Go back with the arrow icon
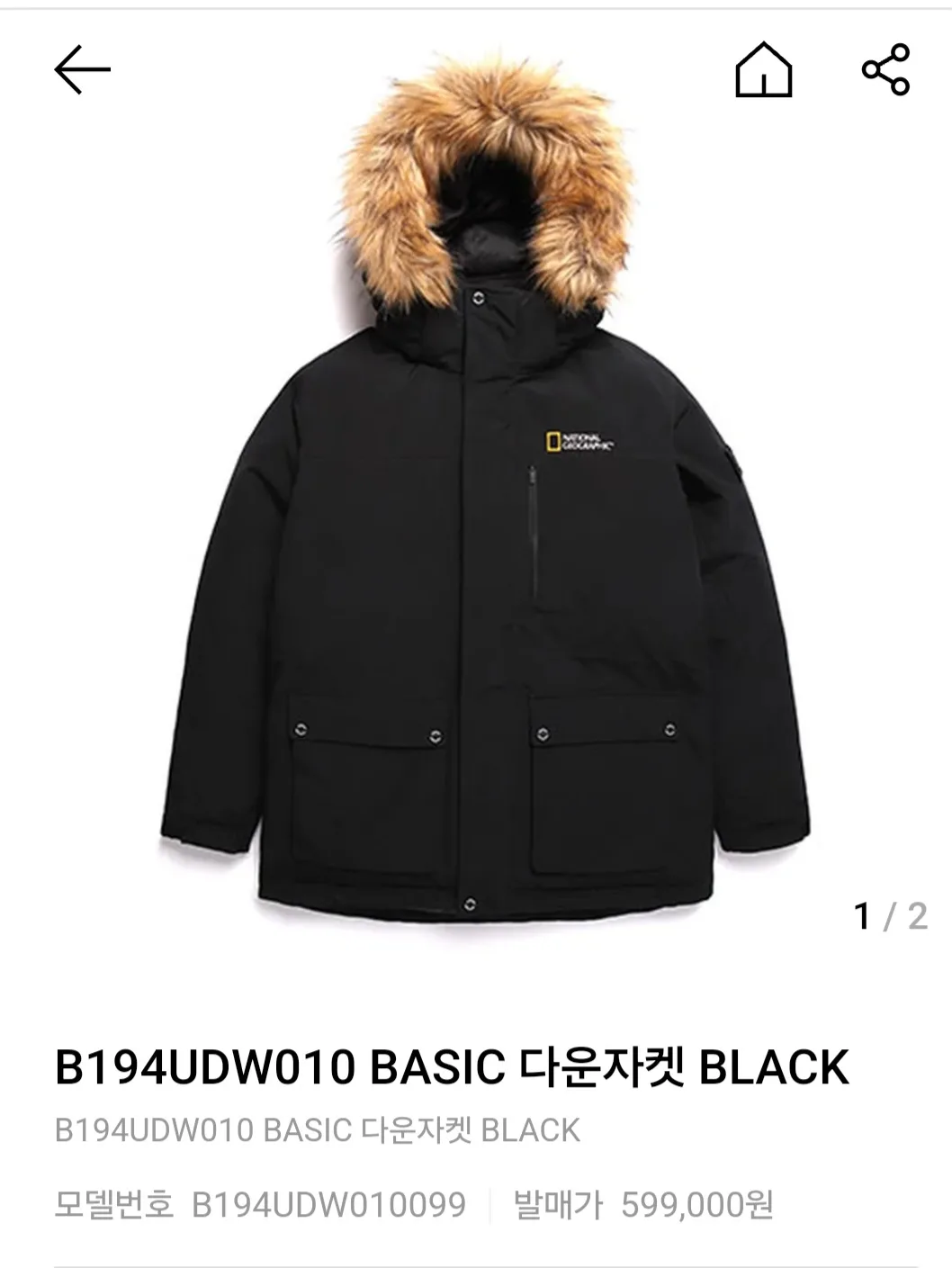The width and height of the screenshot is (952, 1268). click(x=82, y=70)
